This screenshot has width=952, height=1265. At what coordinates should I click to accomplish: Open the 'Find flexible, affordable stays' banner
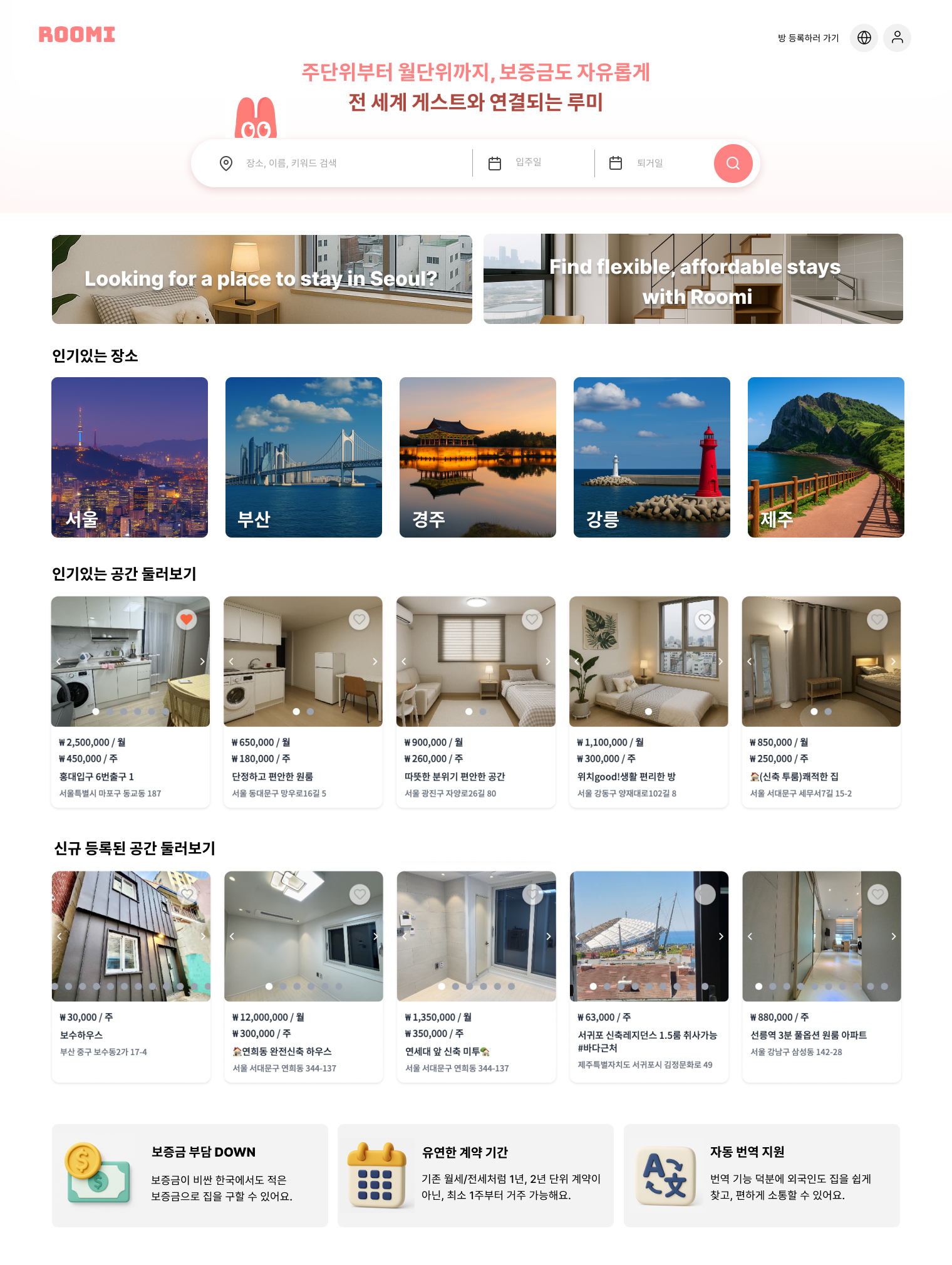(693, 279)
